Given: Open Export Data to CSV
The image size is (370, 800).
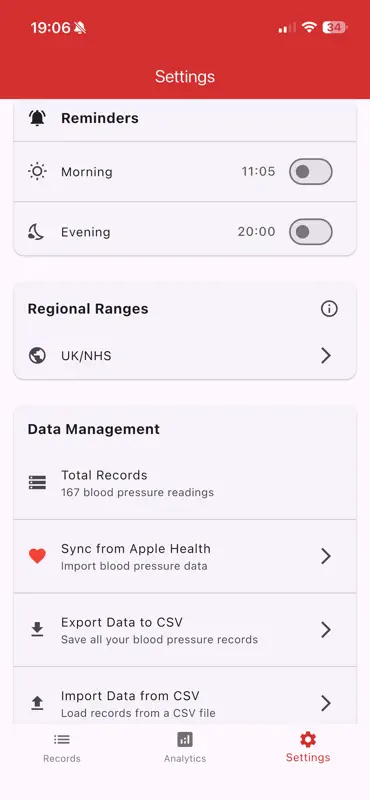Looking at the screenshot, I should click(185, 630).
